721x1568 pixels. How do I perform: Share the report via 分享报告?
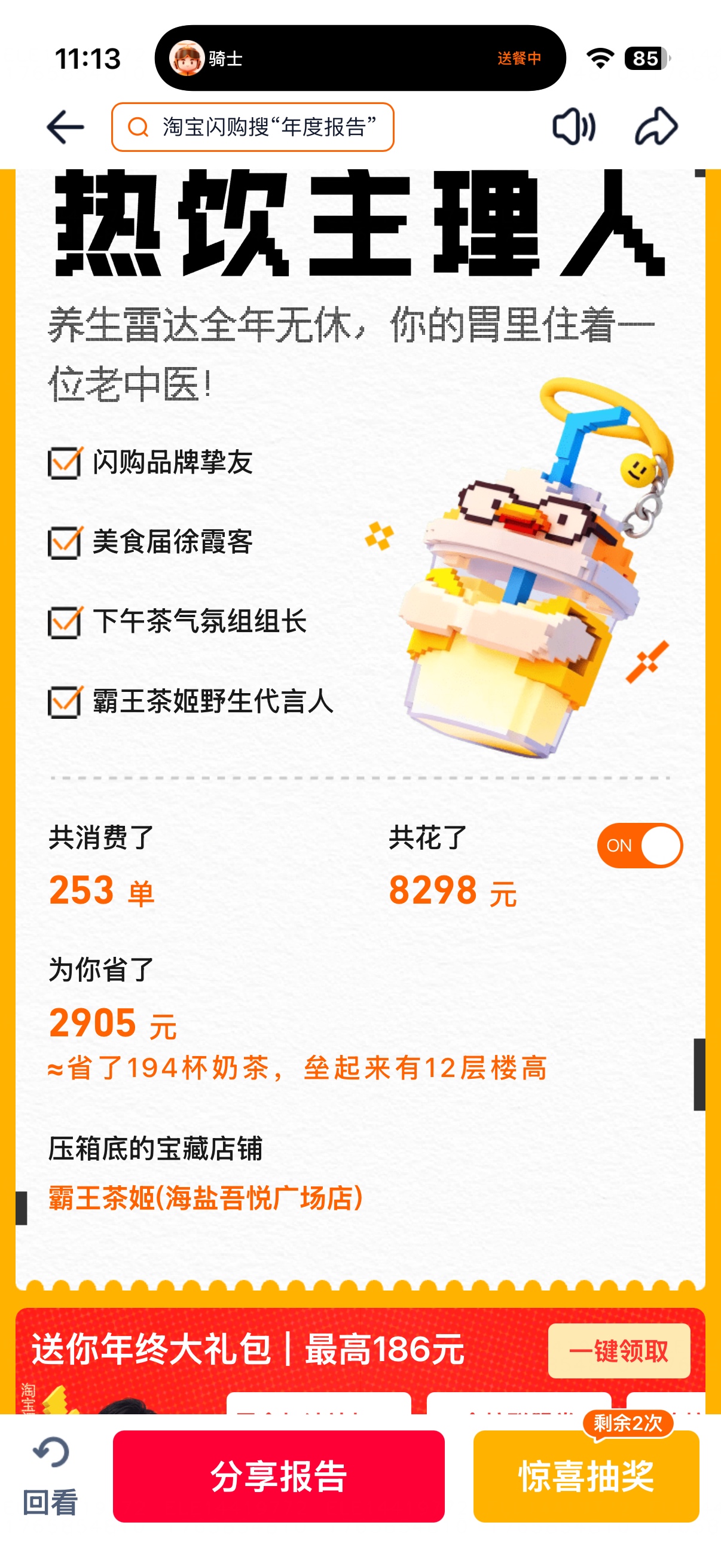click(x=279, y=1476)
